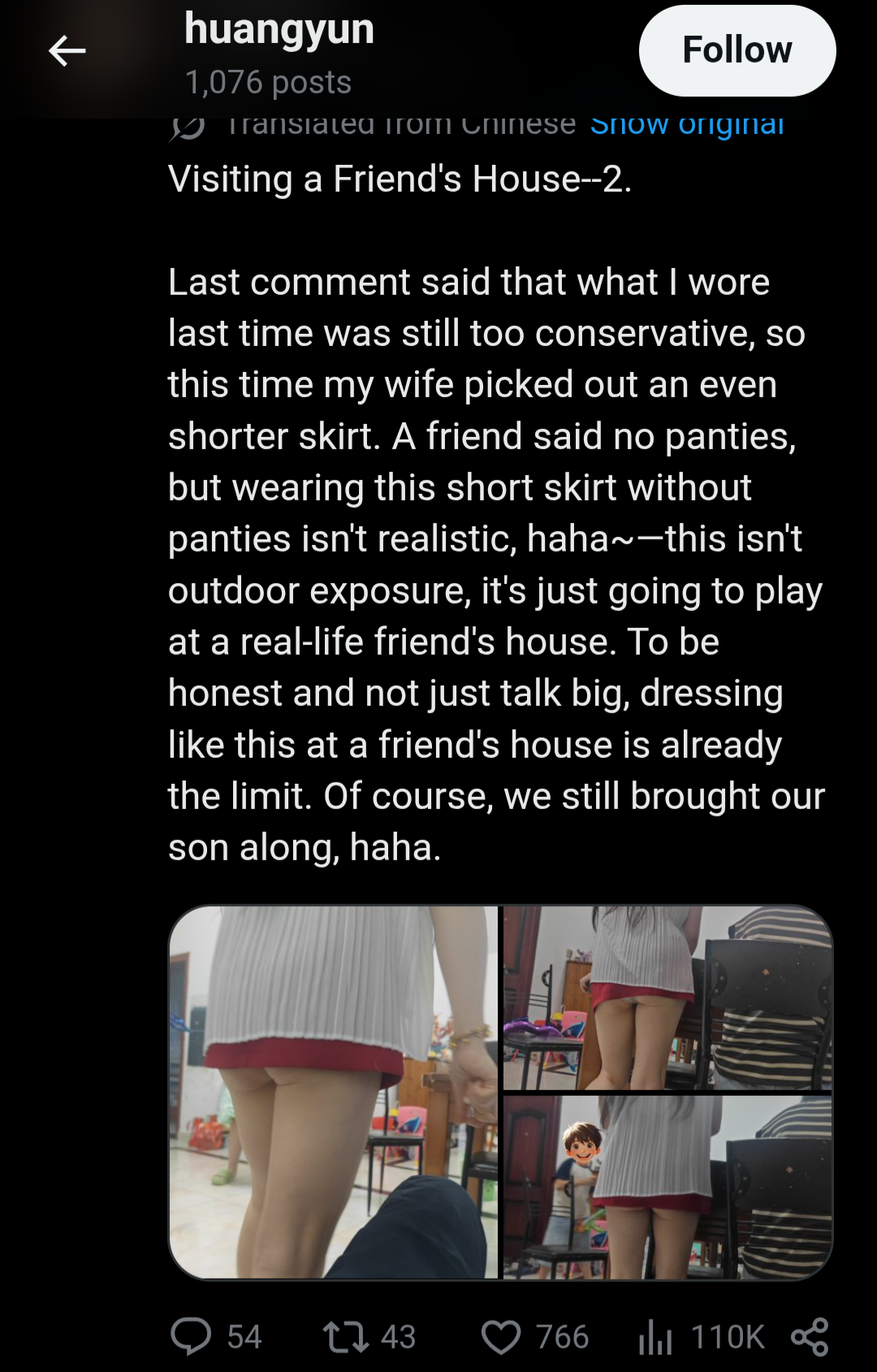
Task: Share this post via the share icon
Action: pos(810,1336)
